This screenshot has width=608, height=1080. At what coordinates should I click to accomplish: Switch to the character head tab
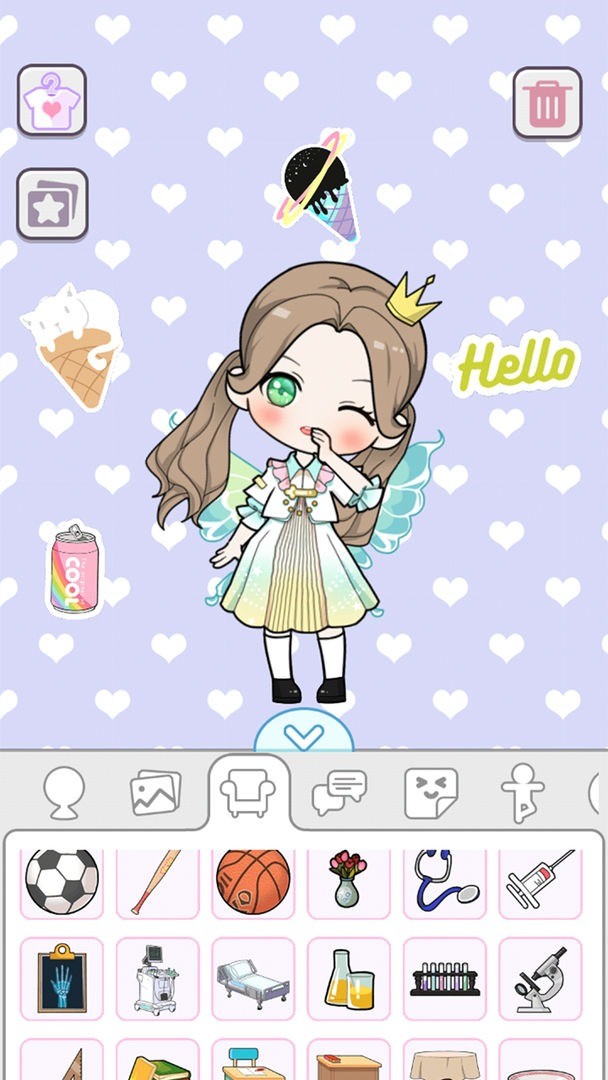pos(63,792)
